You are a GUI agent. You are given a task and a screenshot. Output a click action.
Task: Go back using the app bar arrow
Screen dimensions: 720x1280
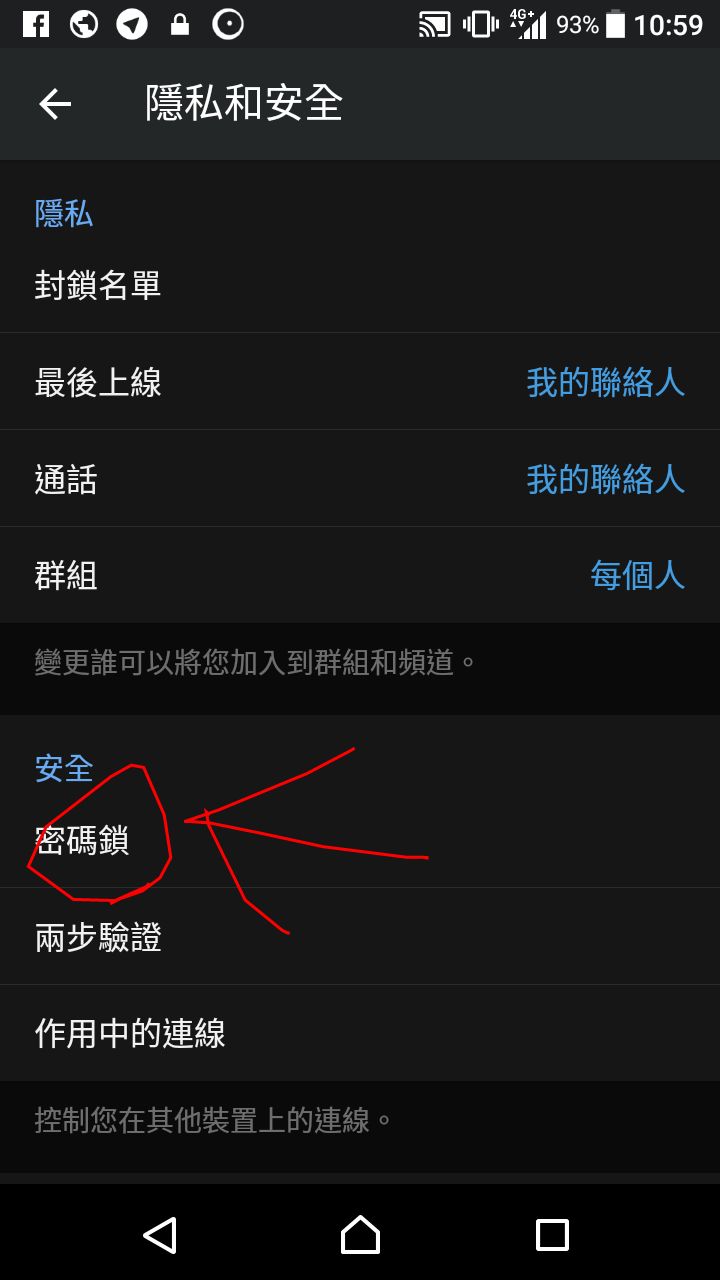pyautogui.click(x=55, y=104)
